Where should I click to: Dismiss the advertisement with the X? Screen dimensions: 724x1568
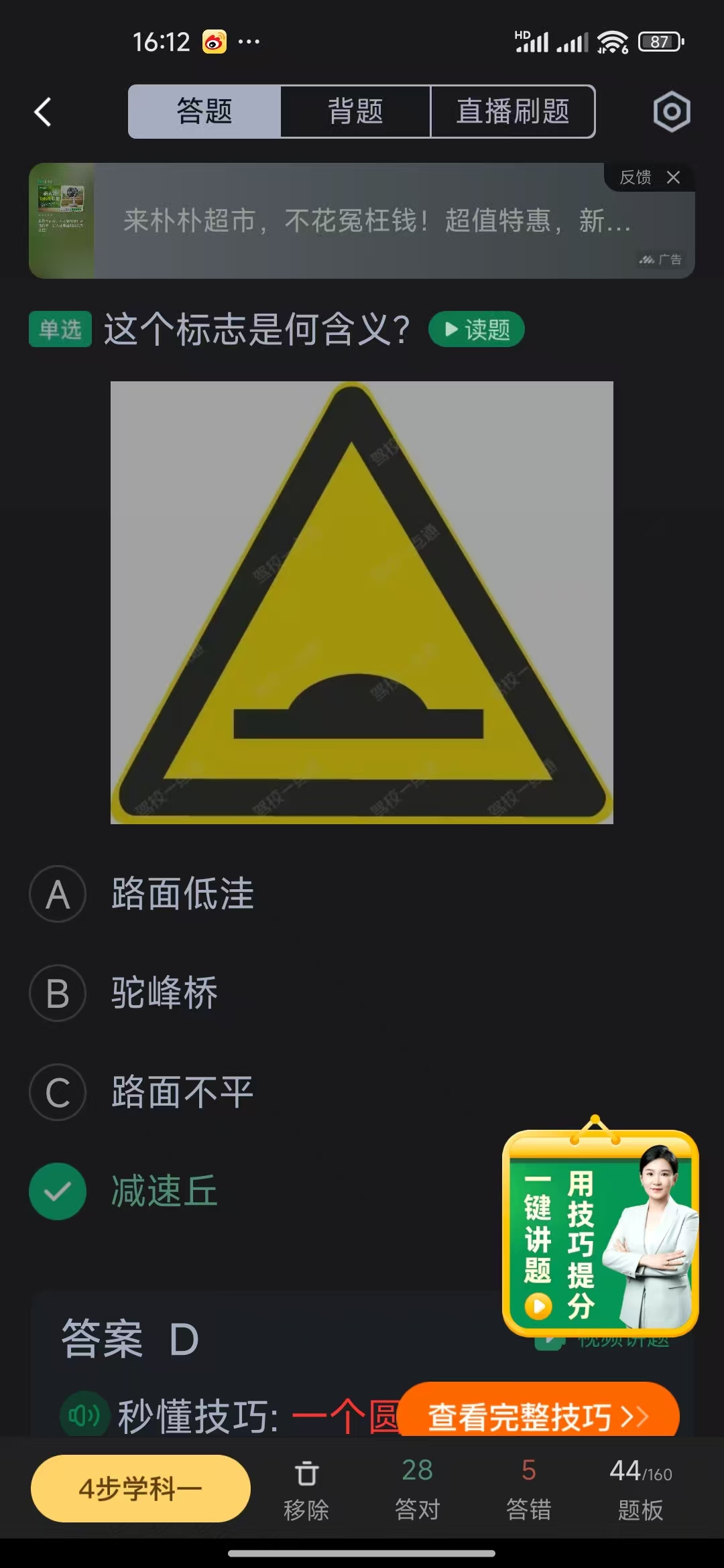674,178
